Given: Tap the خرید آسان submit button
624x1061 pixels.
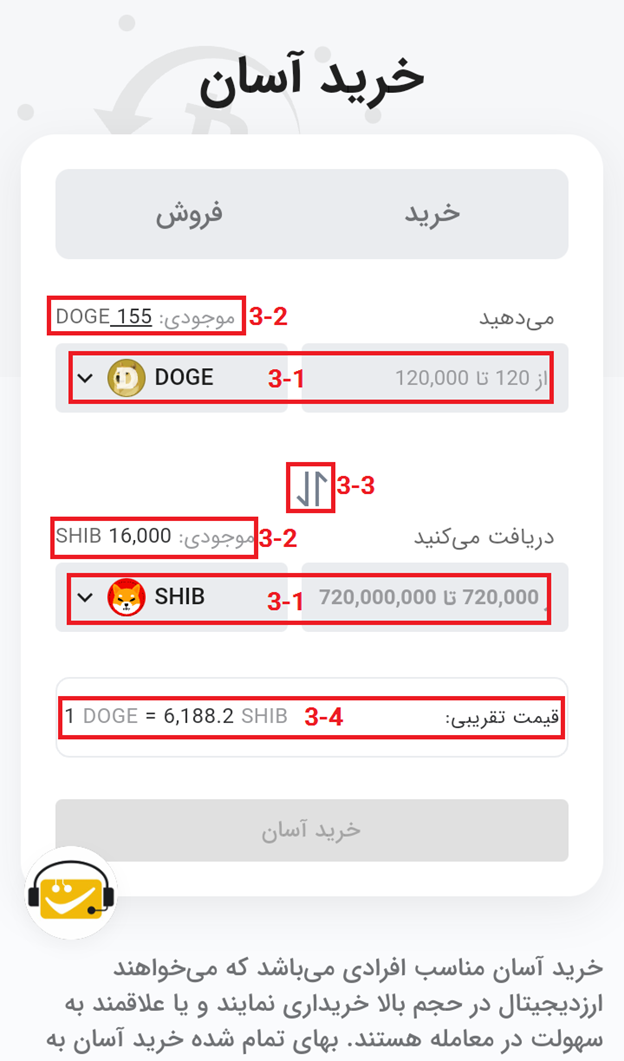Looking at the screenshot, I should tap(311, 830).
